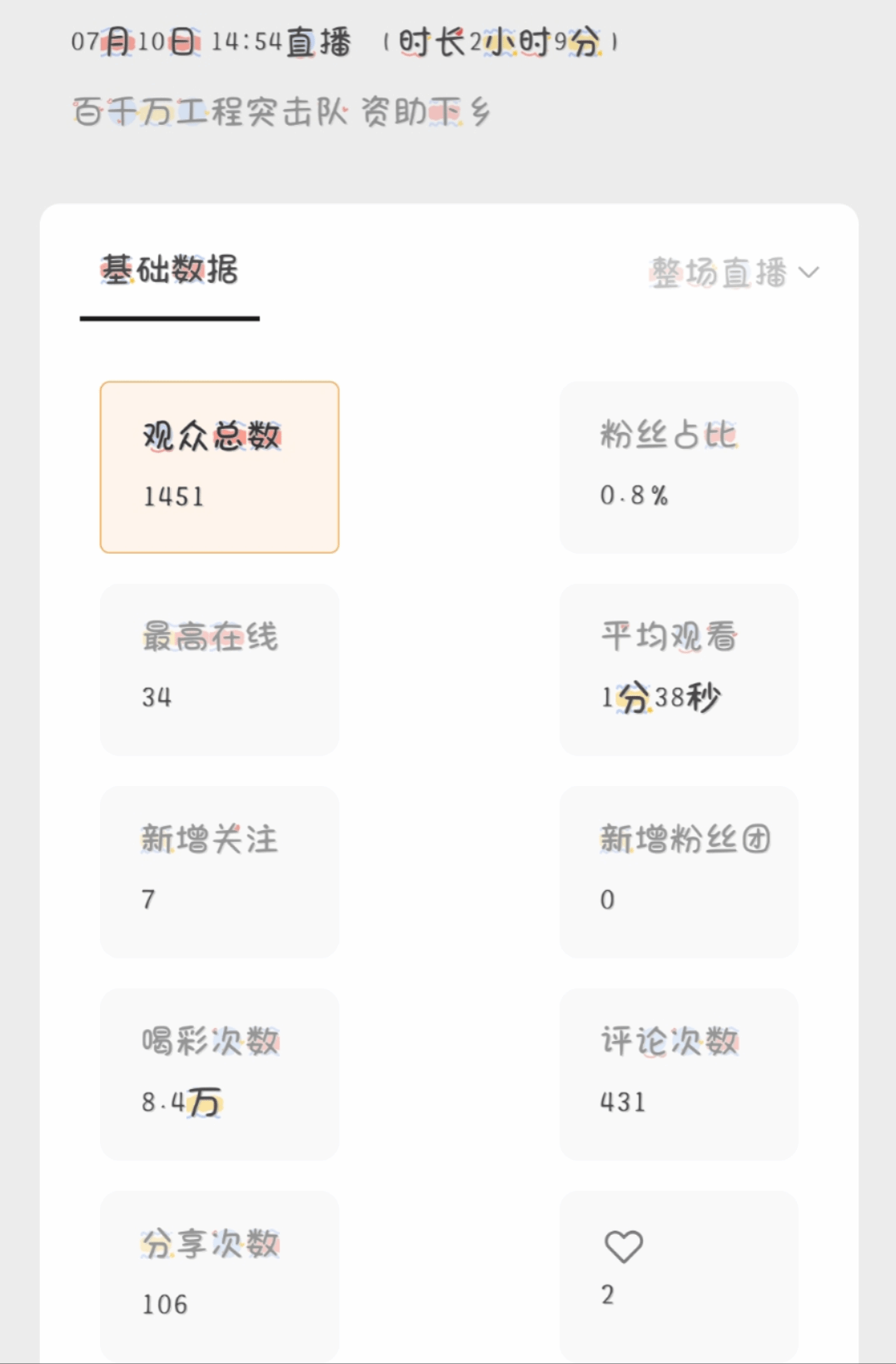The width and height of the screenshot is (896, 1364).
Task: Select the 基础数据 tab
Action: (x=169, y=271)
